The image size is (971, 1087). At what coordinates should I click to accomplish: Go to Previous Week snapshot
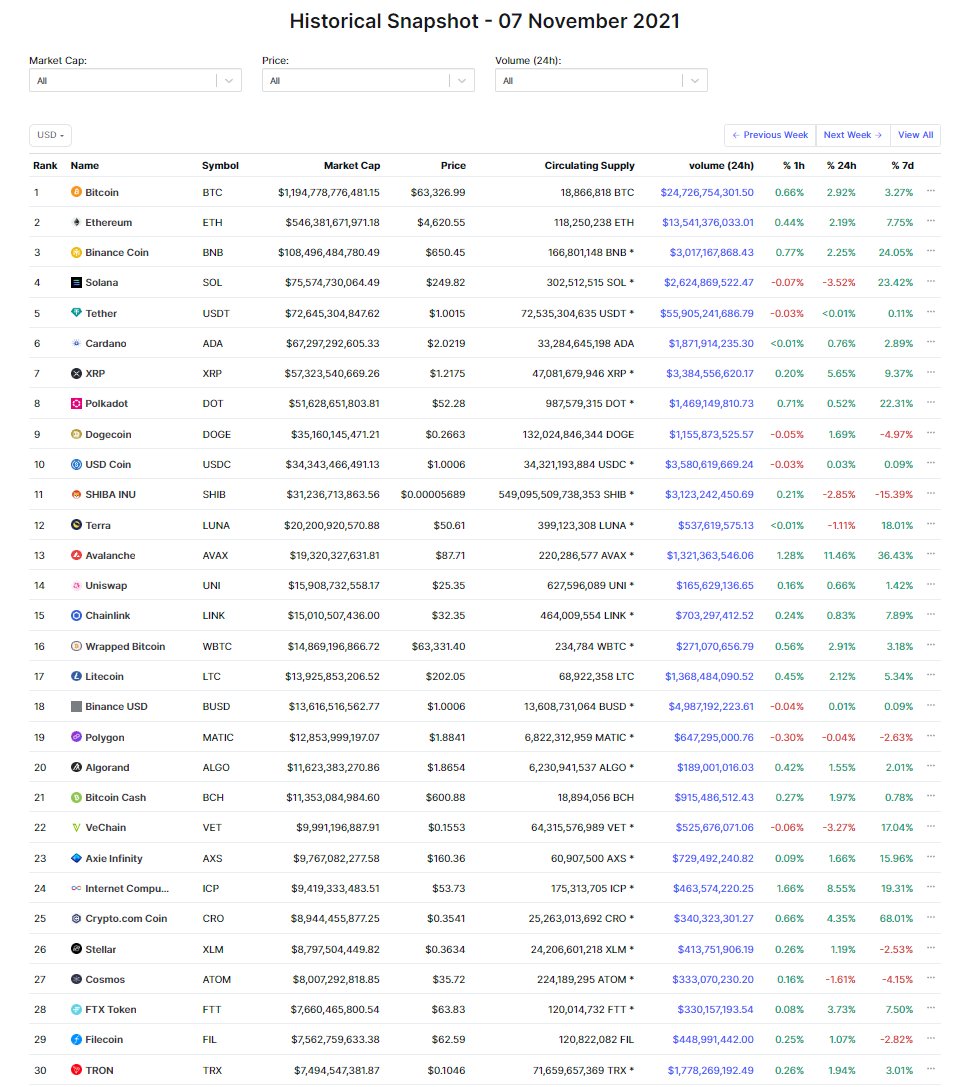coord(770,135)
